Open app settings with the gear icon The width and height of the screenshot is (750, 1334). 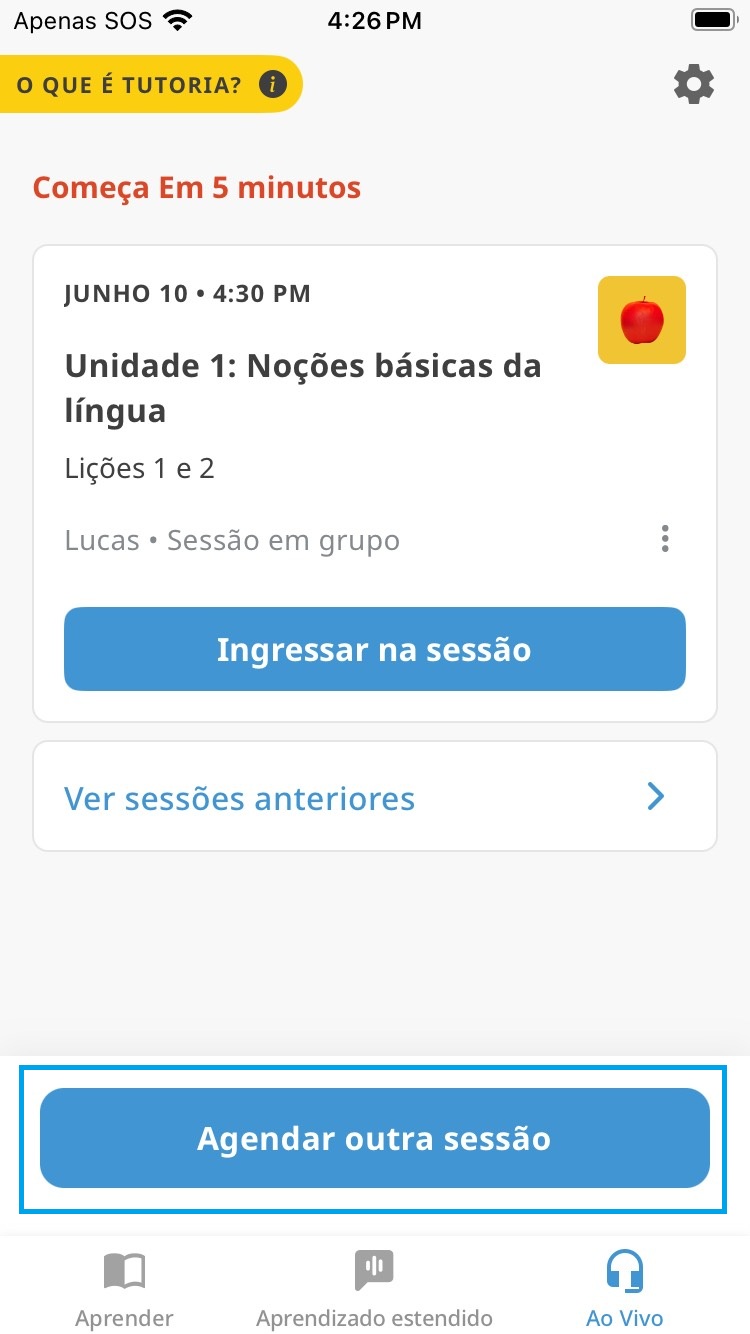tap(694, 84)
